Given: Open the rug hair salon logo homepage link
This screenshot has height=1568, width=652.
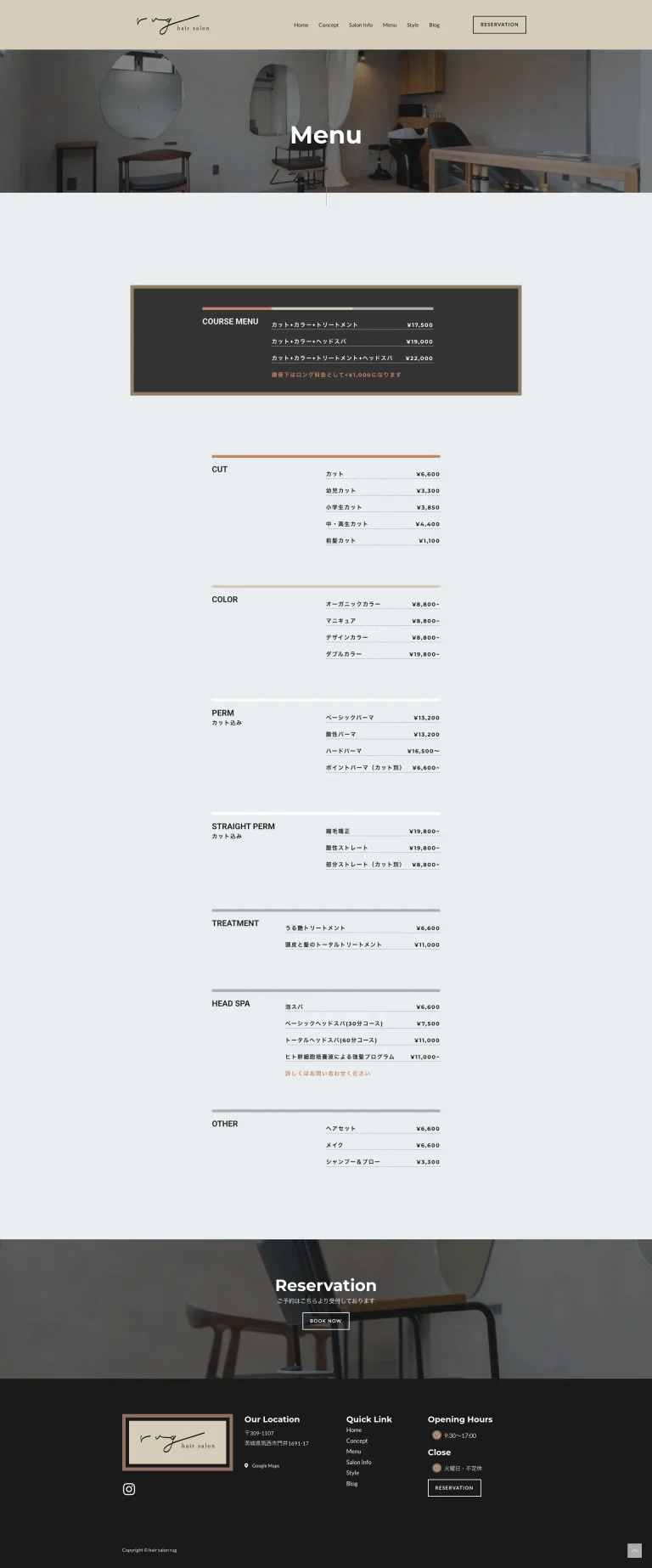Looking at the screenshot, I should [173, 25].
